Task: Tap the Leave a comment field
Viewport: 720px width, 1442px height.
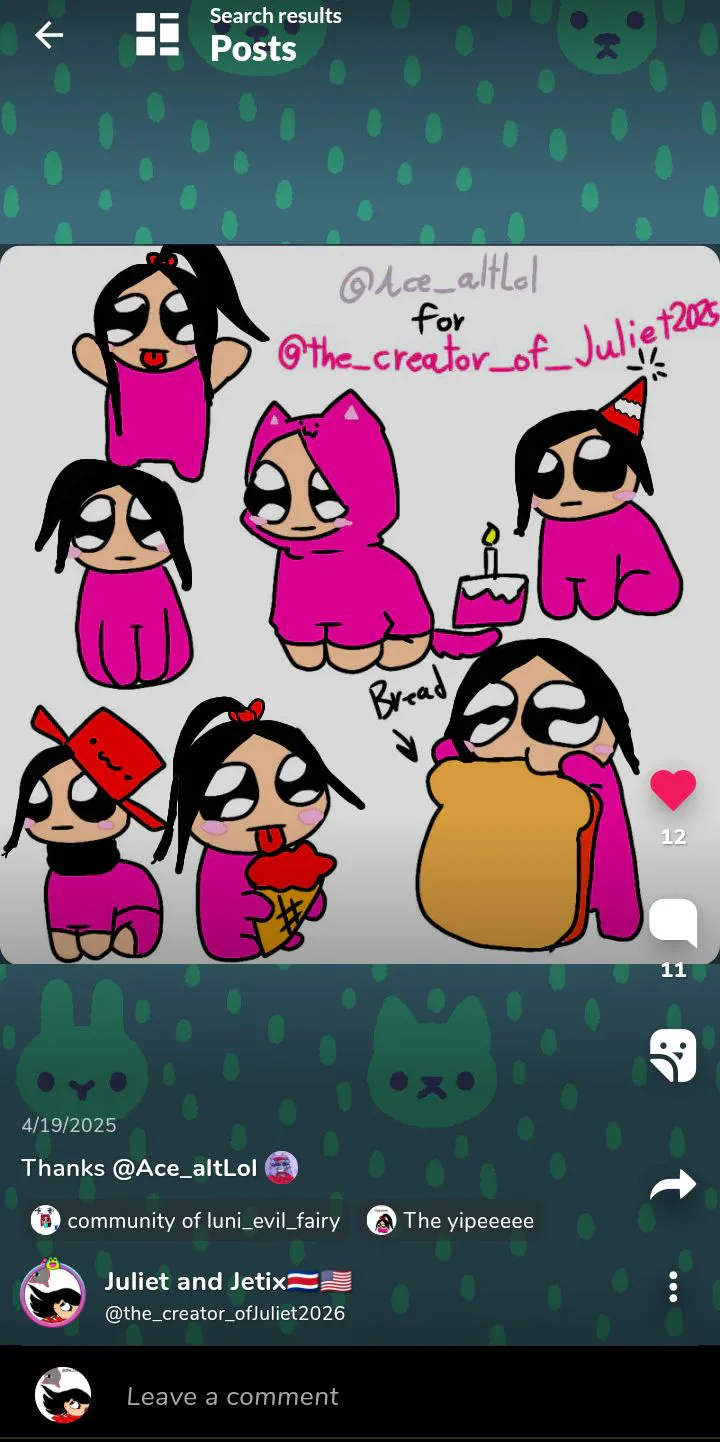Action: coord(400,1396)
